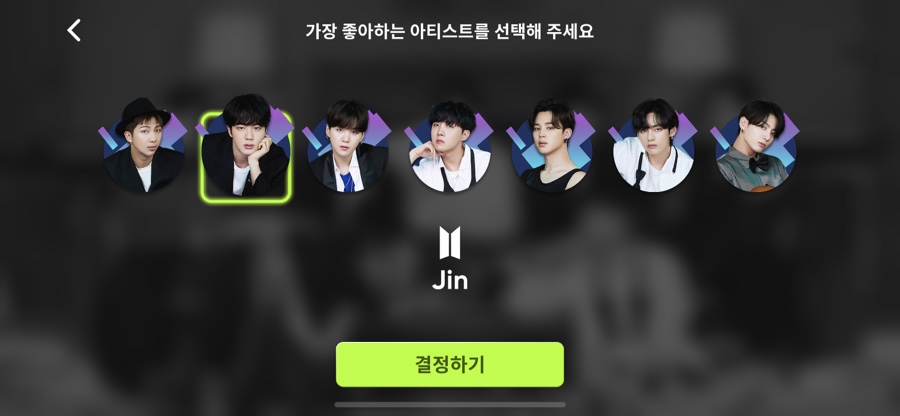Viewport: 900px width, 416px height.
Task: Select the highlighted Jin artist avatar
Action: tap(246, 154)
